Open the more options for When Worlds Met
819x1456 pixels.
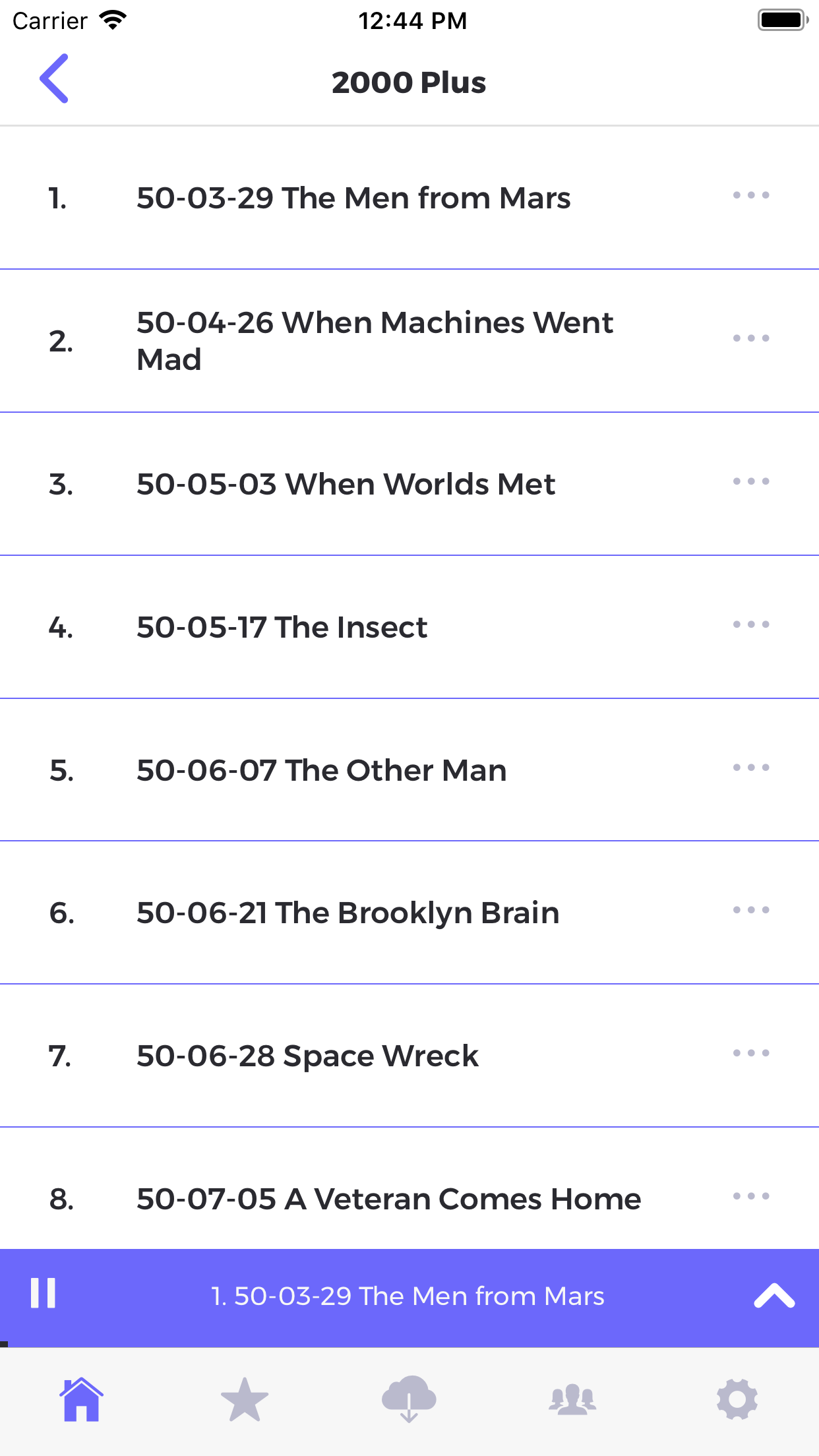click(x=751, y=481)
